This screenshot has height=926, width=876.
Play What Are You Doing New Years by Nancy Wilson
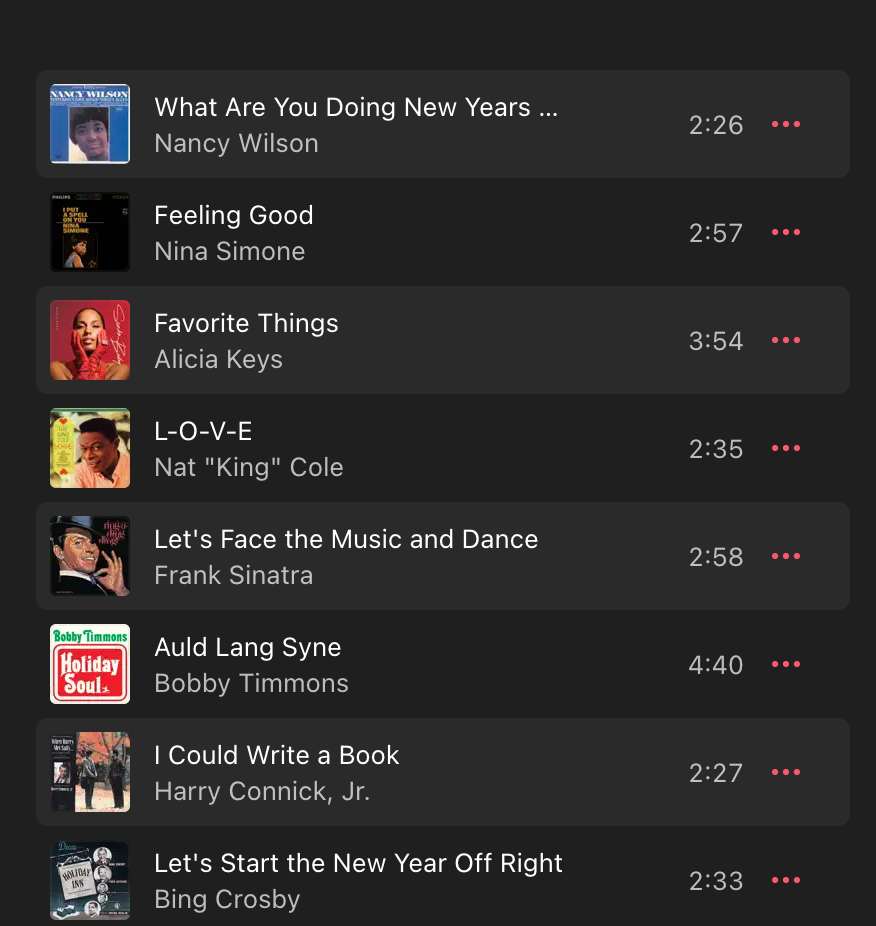[x=355, y=108]
